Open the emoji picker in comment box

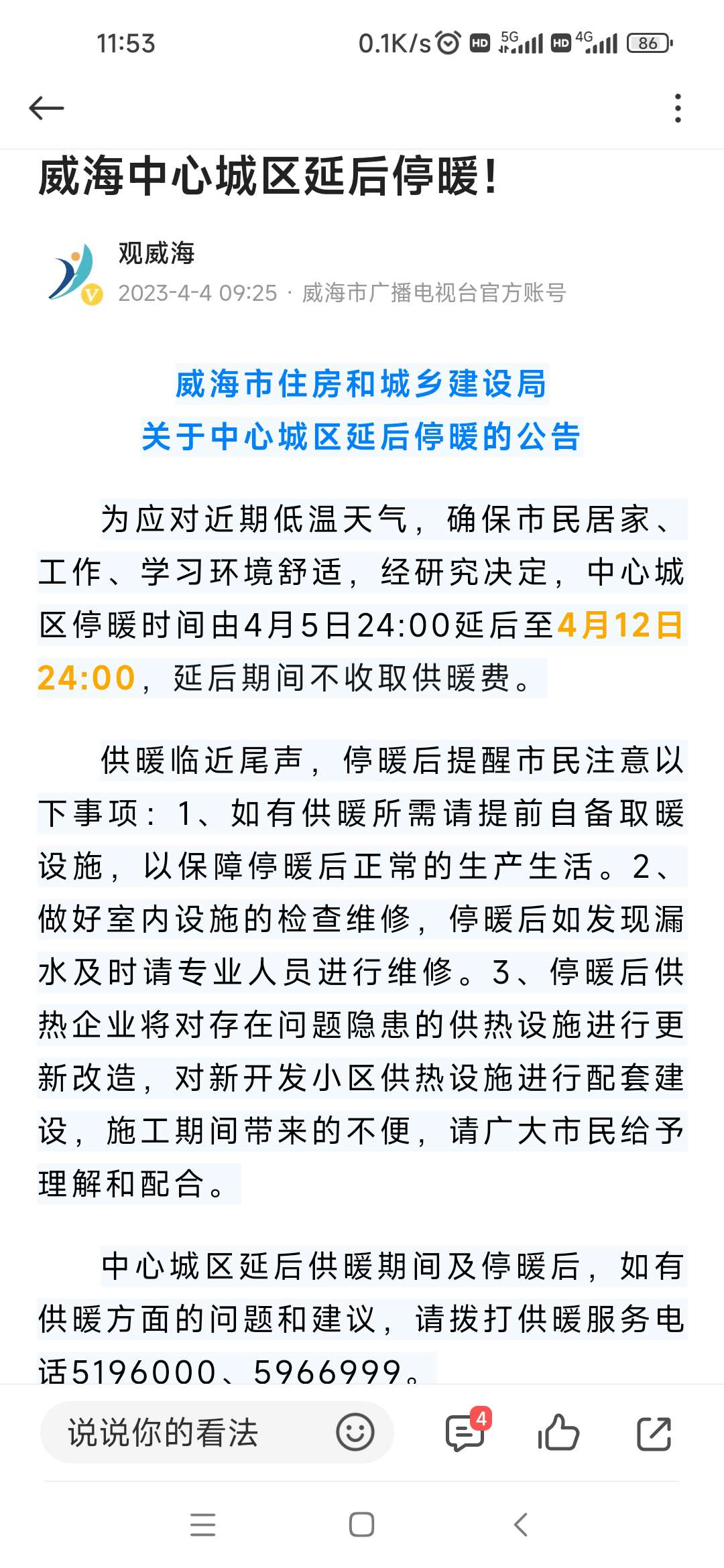(x=355, y=1432)
